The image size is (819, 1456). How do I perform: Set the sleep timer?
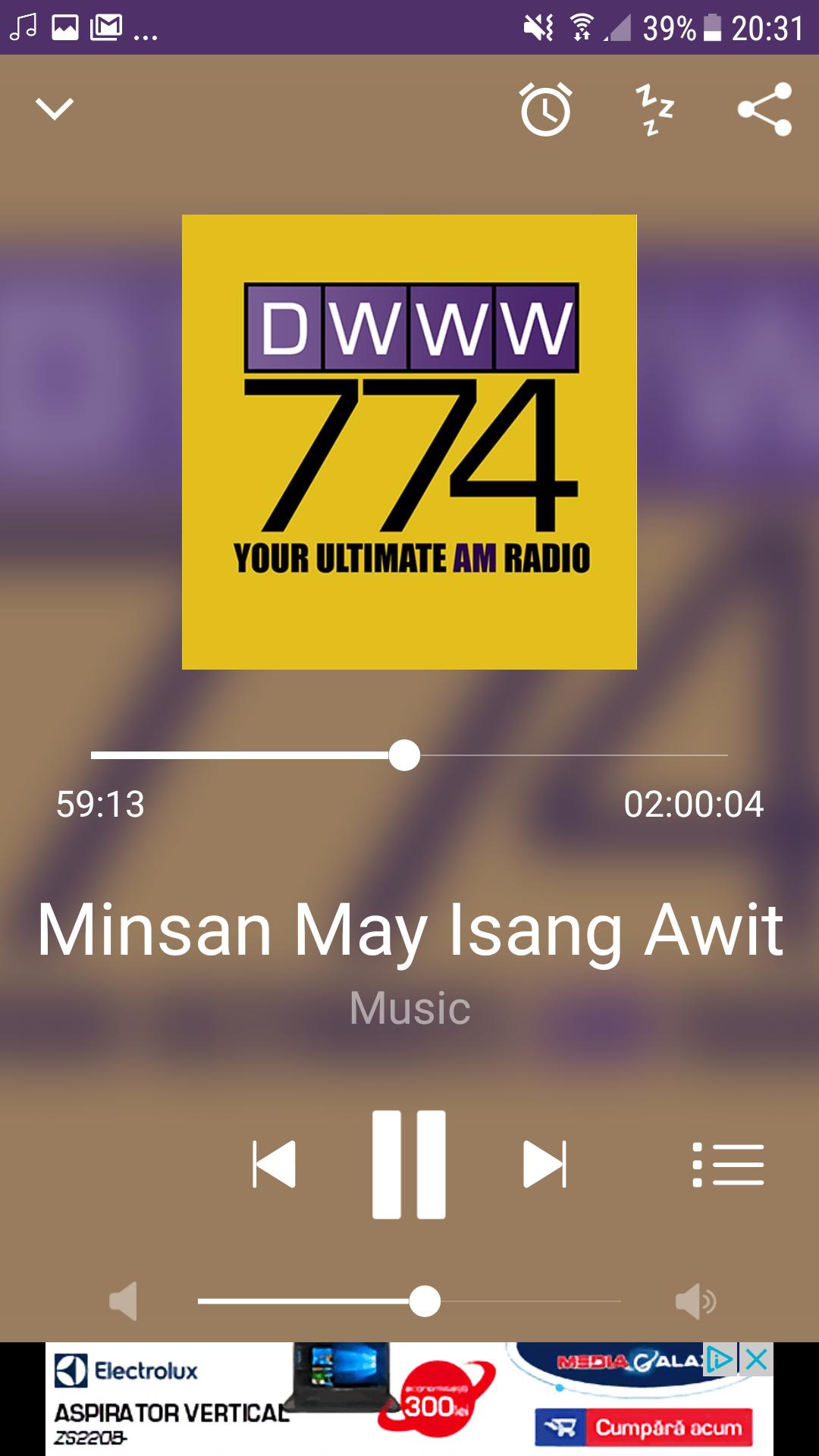click(654, 109)
